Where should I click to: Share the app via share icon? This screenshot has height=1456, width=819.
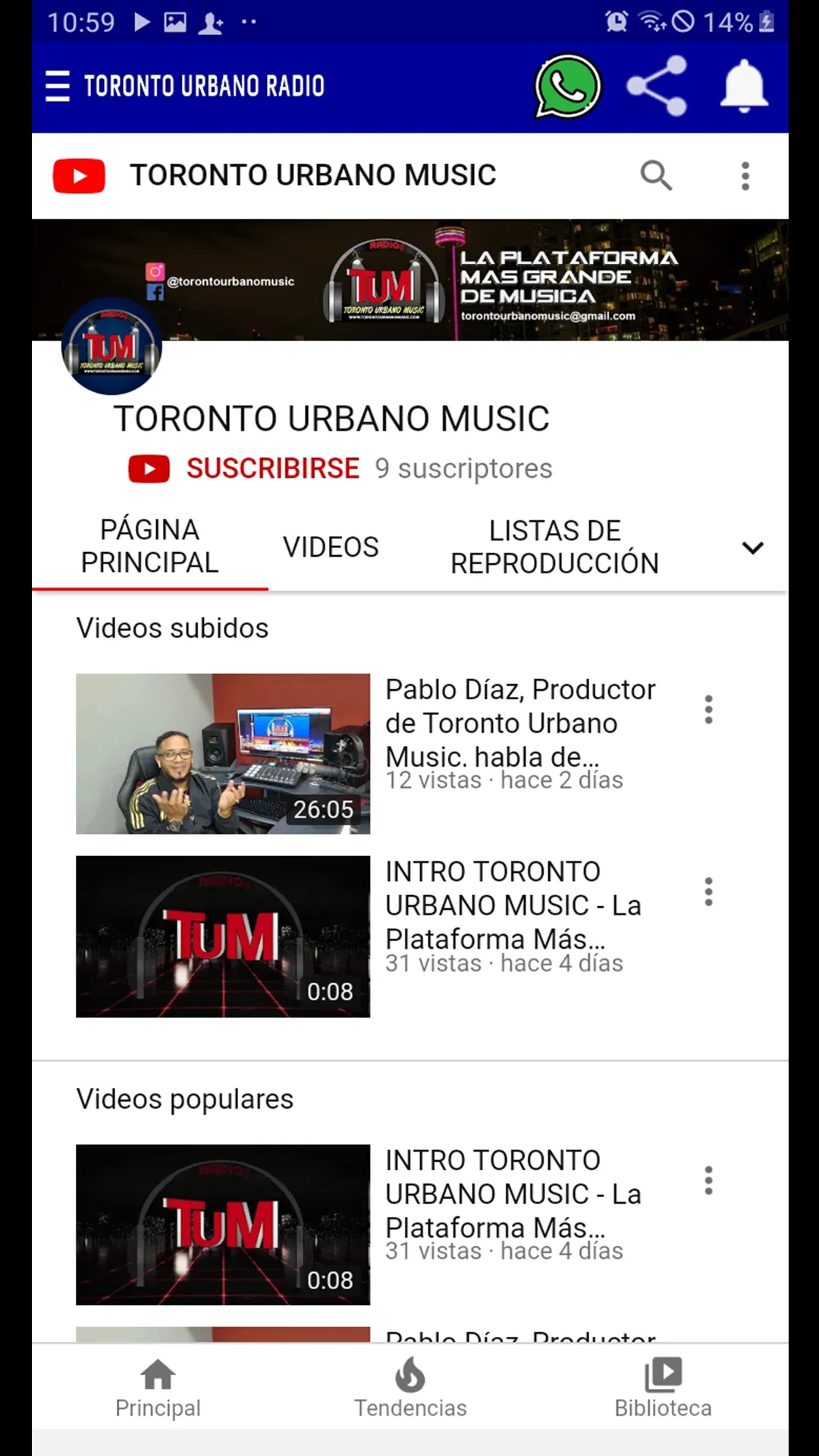click(x=657, y=86)
